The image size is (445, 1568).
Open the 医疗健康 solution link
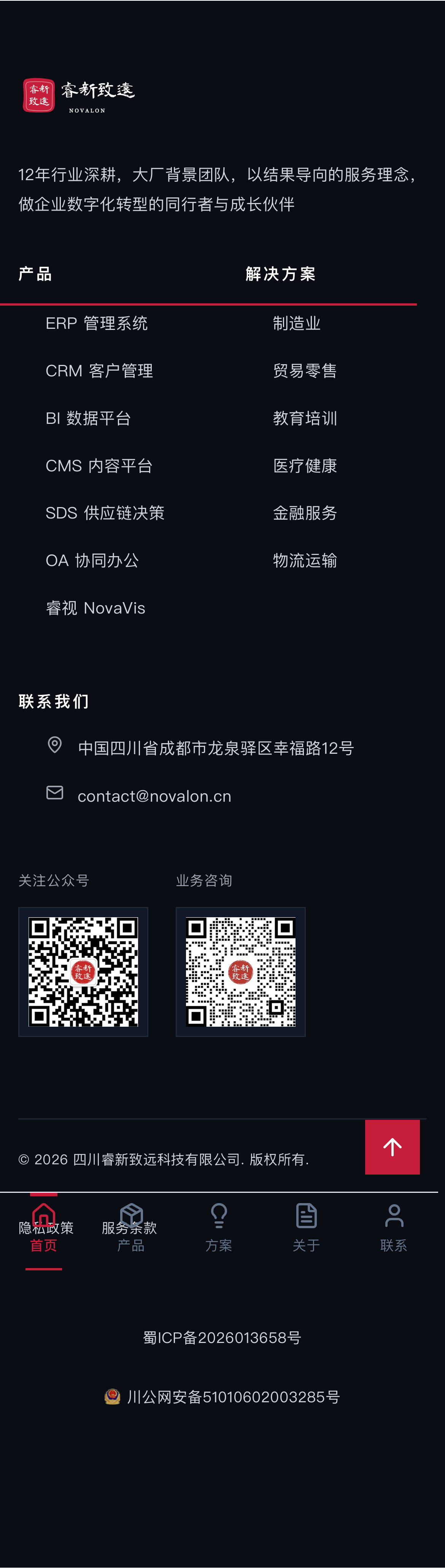(x=305, y=466)
